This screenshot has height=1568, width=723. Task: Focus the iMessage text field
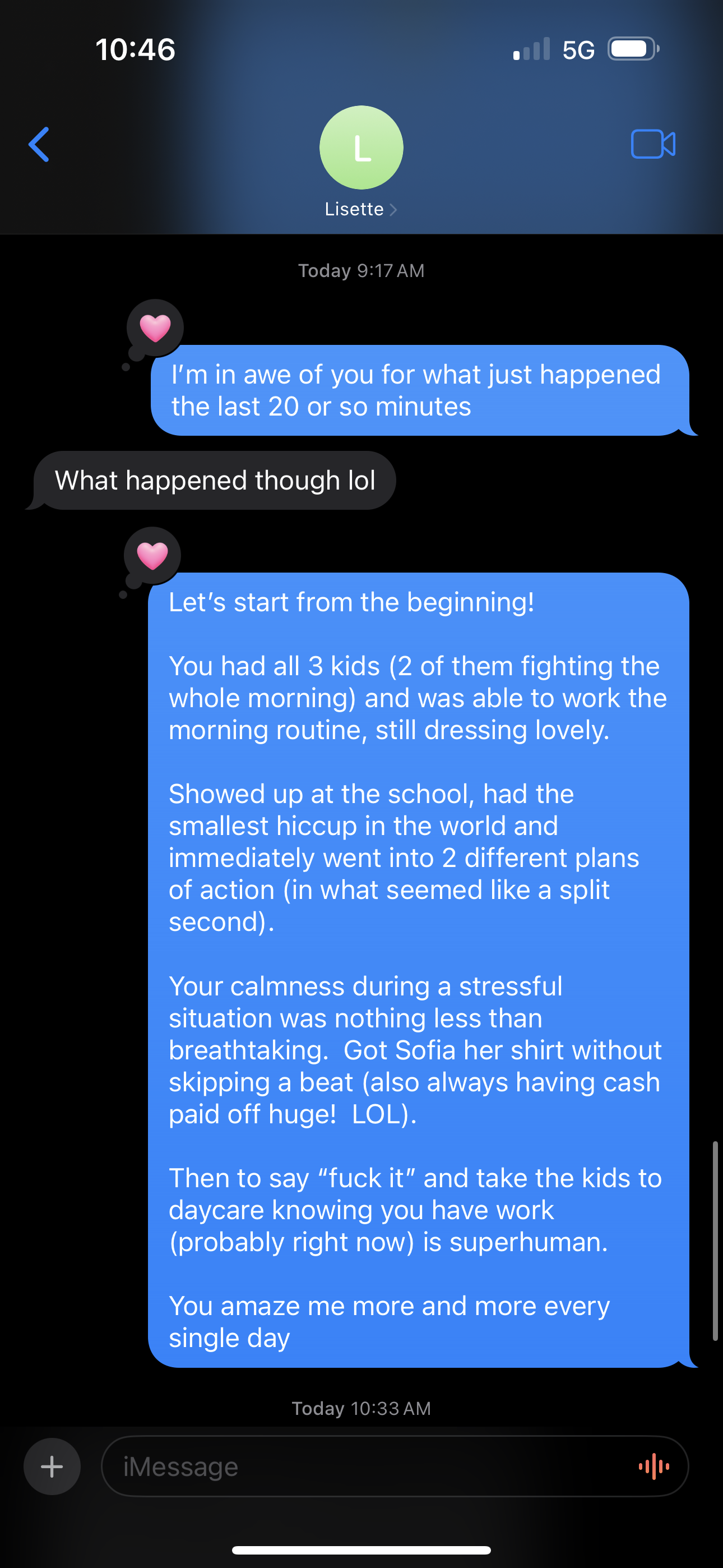[x=365, y=1466]
